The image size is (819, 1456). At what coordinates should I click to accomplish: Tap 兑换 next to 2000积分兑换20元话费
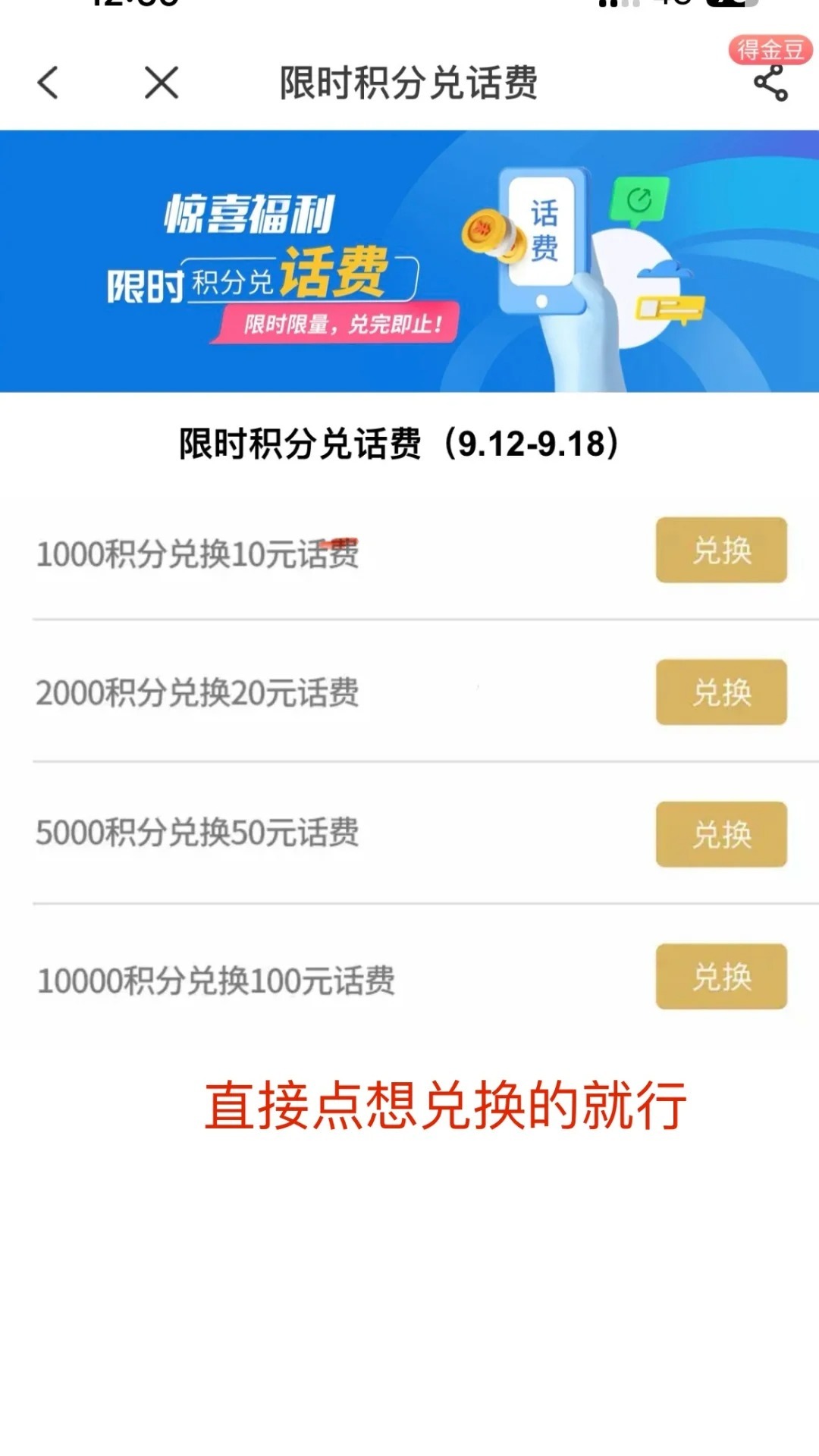pyautogui.click(x=720, y=691)
